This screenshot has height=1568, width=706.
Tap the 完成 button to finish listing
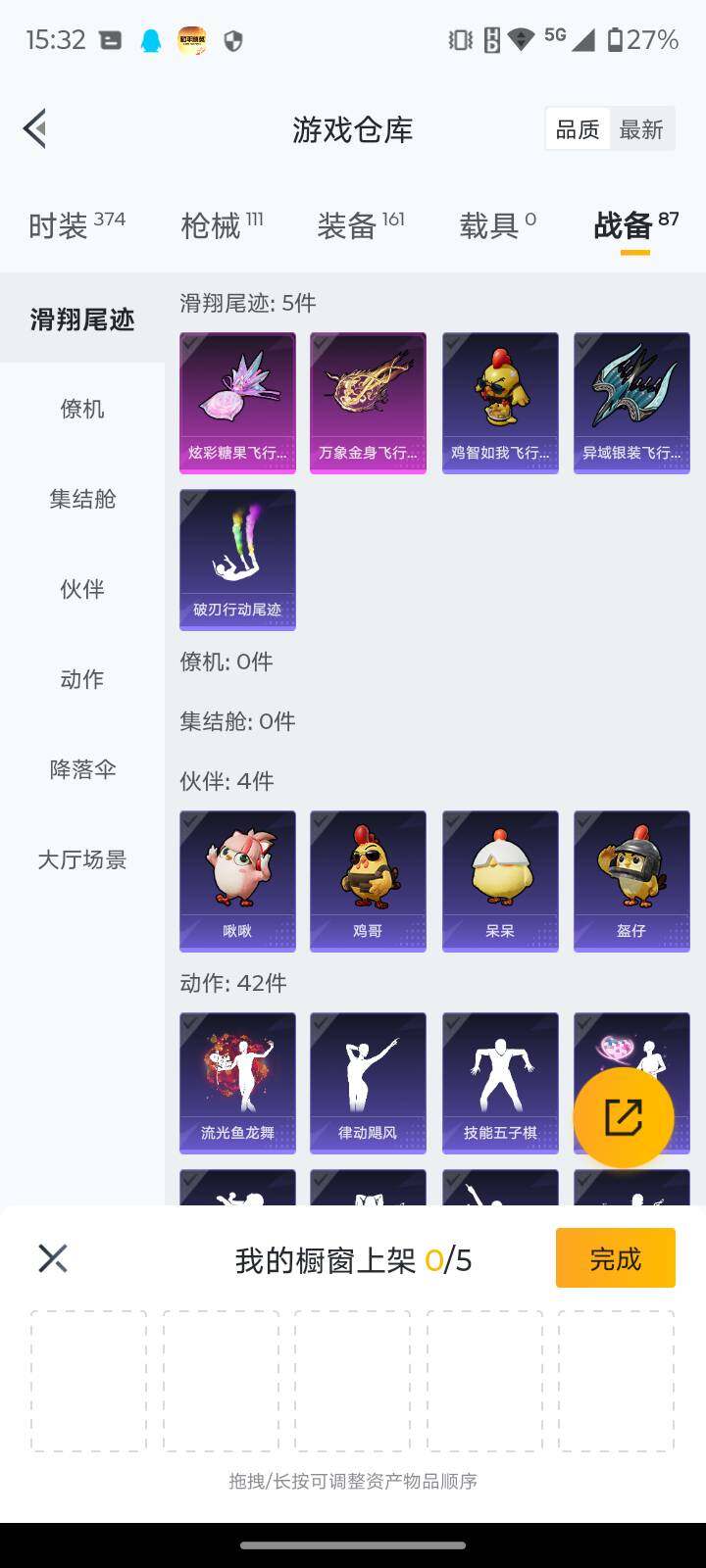point(615,1257)
